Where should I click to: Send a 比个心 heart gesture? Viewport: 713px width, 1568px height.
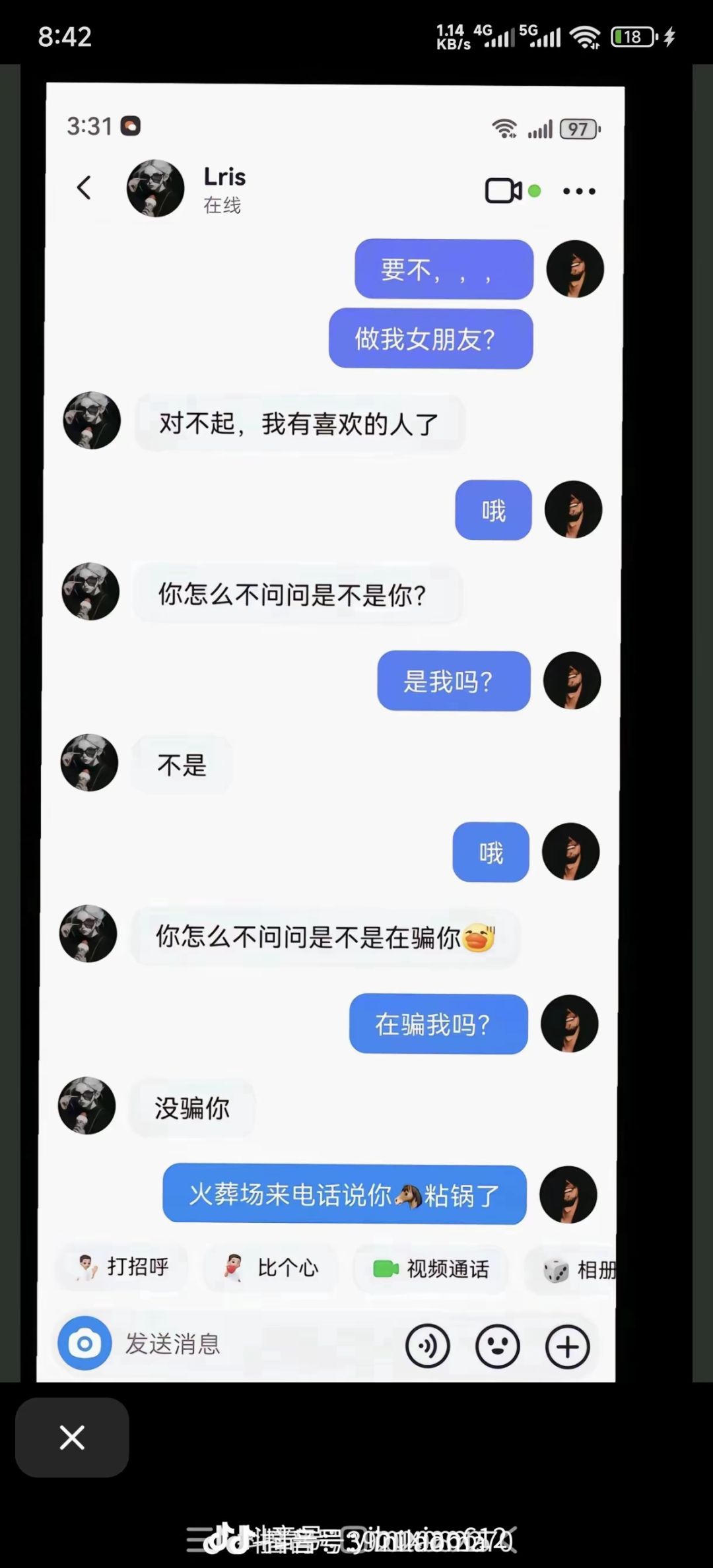coord(271,1268)
